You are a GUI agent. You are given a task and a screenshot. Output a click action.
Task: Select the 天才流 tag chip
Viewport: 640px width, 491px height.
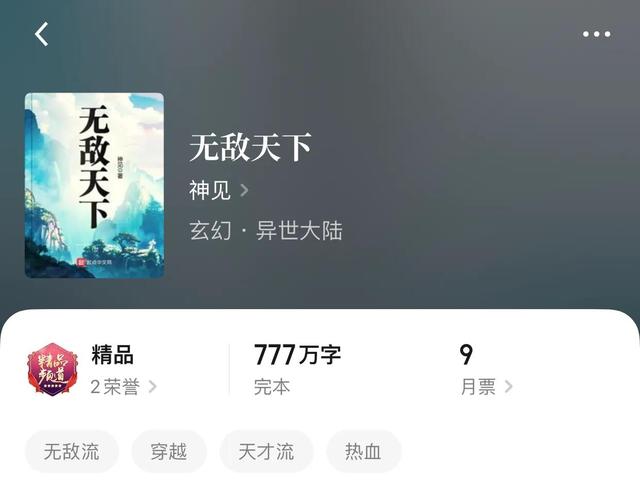point(266,451)
